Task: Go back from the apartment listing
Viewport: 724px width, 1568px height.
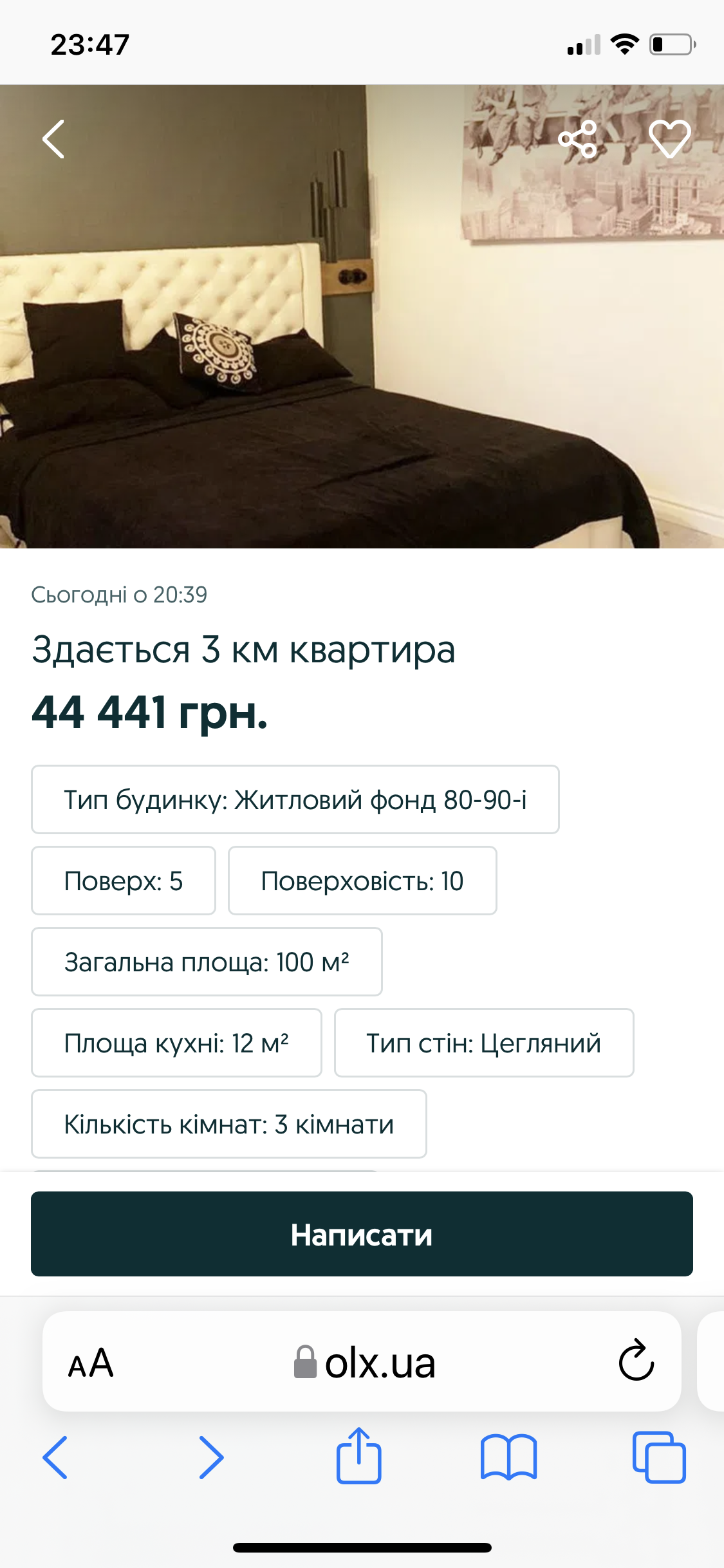Action: click(x=53, y=139)
